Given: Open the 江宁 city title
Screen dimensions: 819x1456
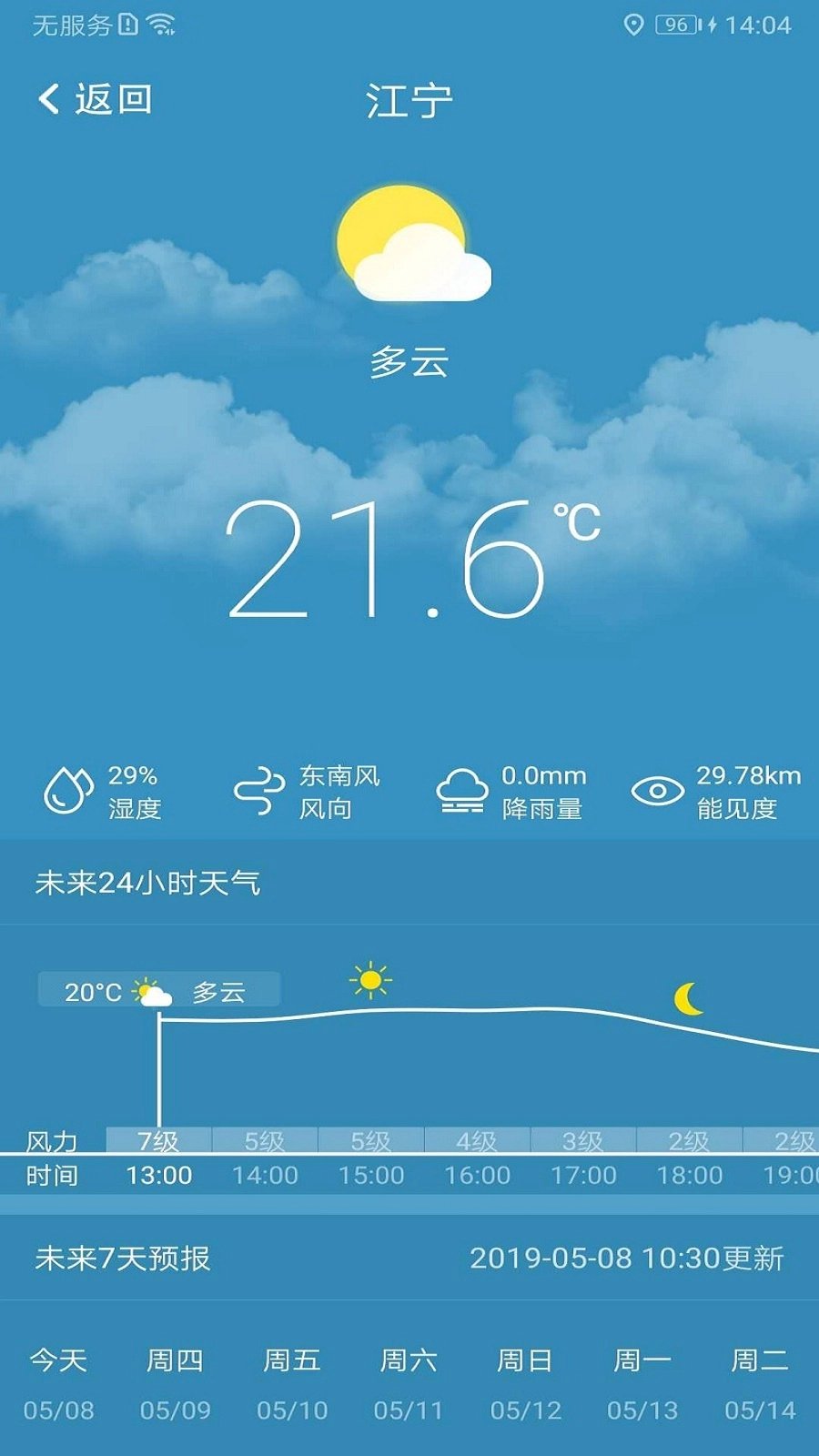Looking at the screenshot, I should pyautogui.click(x=408, y=101).
